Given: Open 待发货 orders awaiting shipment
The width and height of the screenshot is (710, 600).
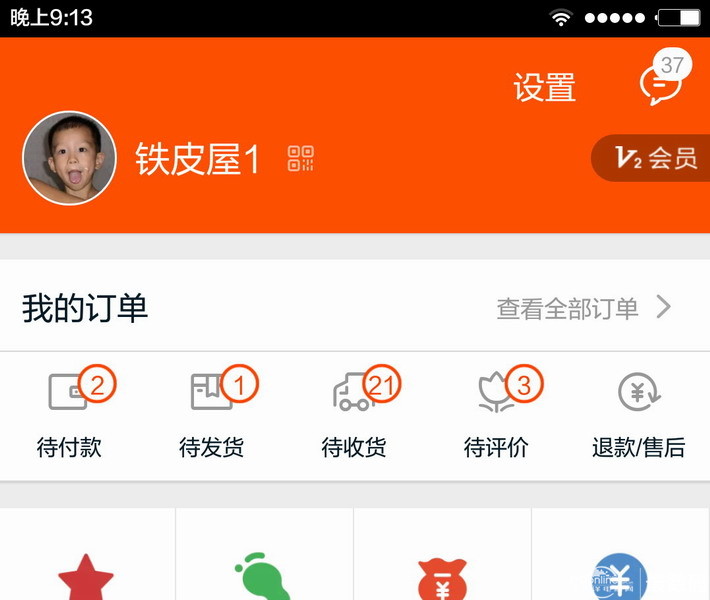Looking at the screenshot, I should pos(212,415).
